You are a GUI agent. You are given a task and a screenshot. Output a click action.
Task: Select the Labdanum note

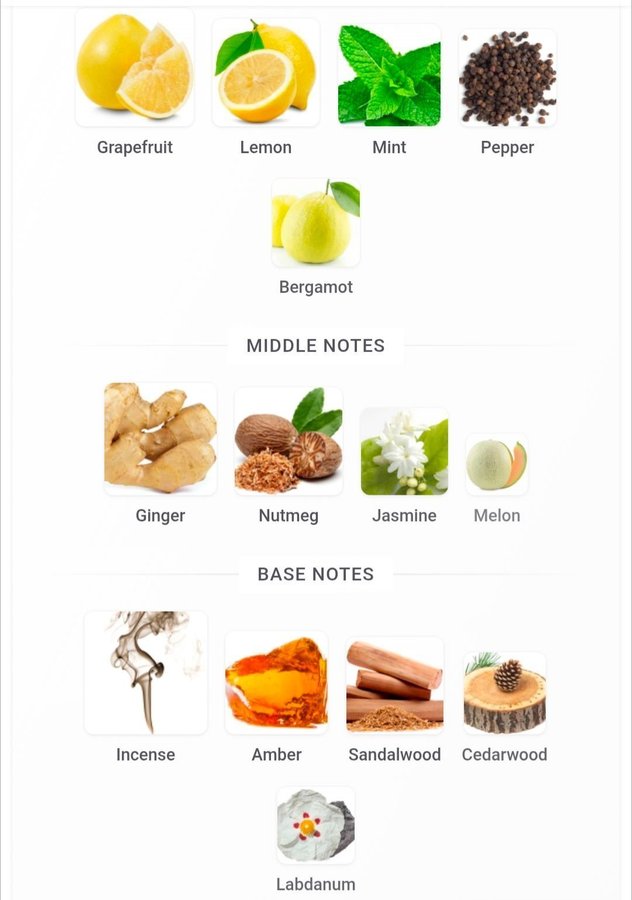[316, 826]
